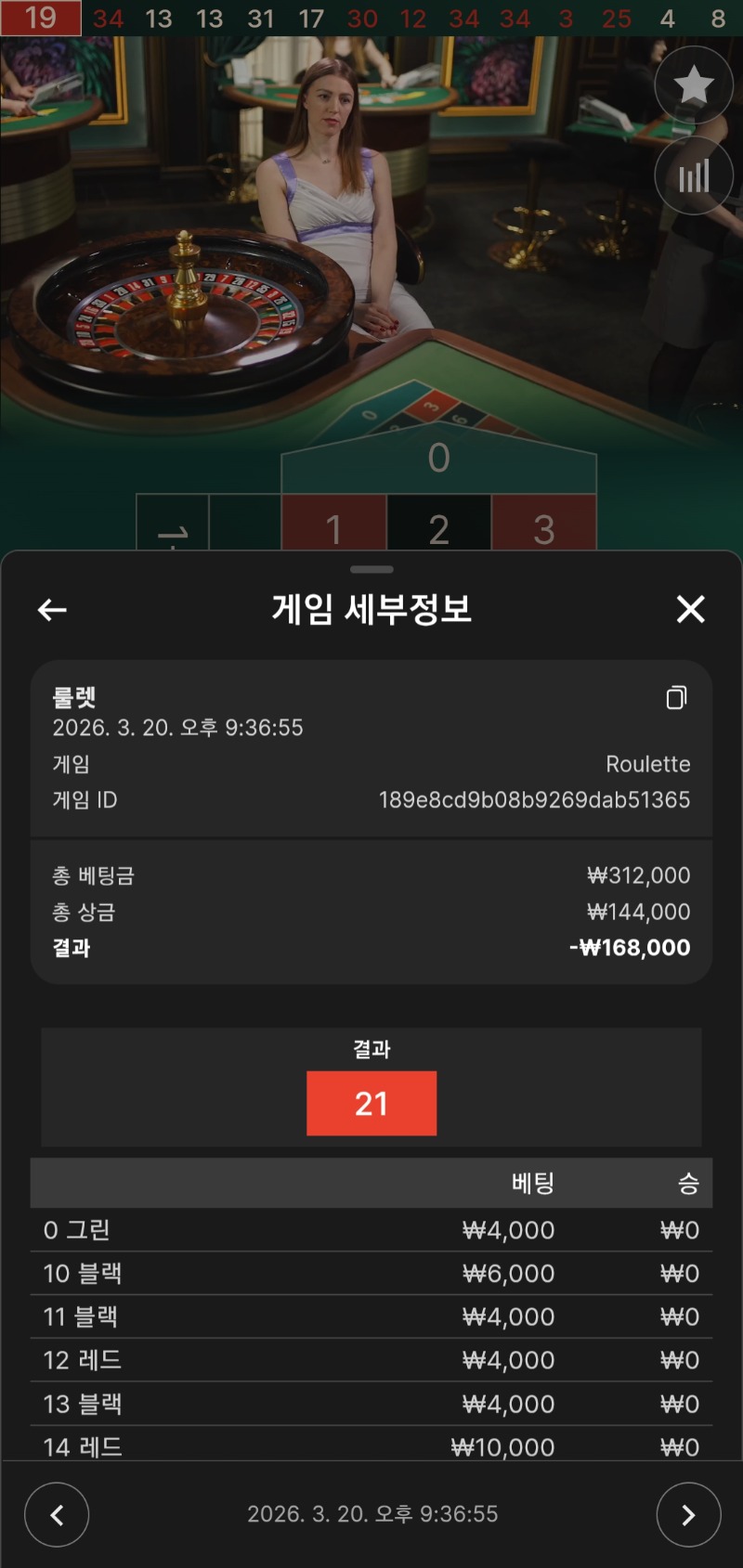Close the 게임 세부정보 panel
Image resolution: width=743 pixels, height=1568 pixels.
[690, 610]
